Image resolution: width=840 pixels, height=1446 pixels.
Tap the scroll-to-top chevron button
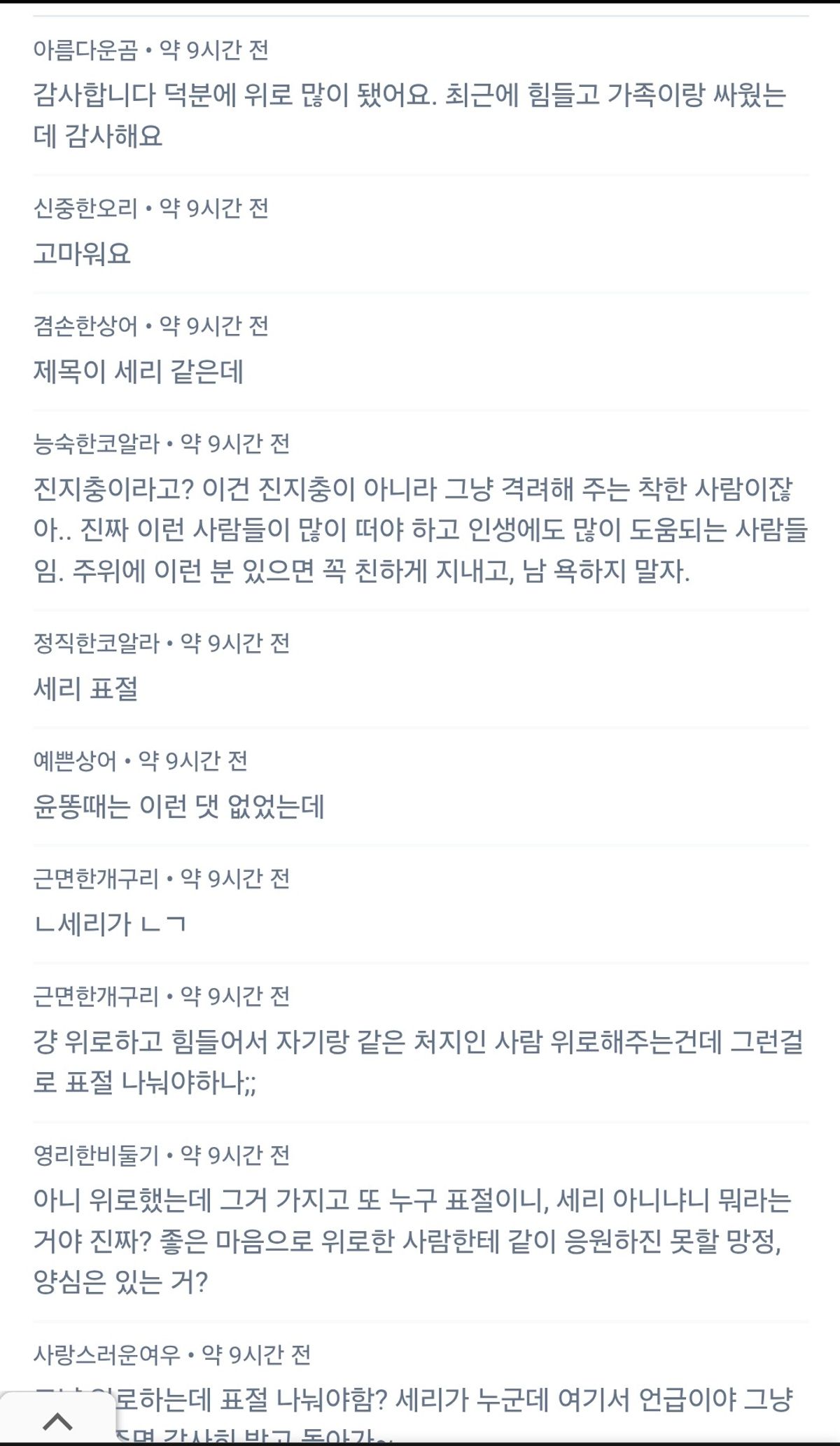point(58,1421)
